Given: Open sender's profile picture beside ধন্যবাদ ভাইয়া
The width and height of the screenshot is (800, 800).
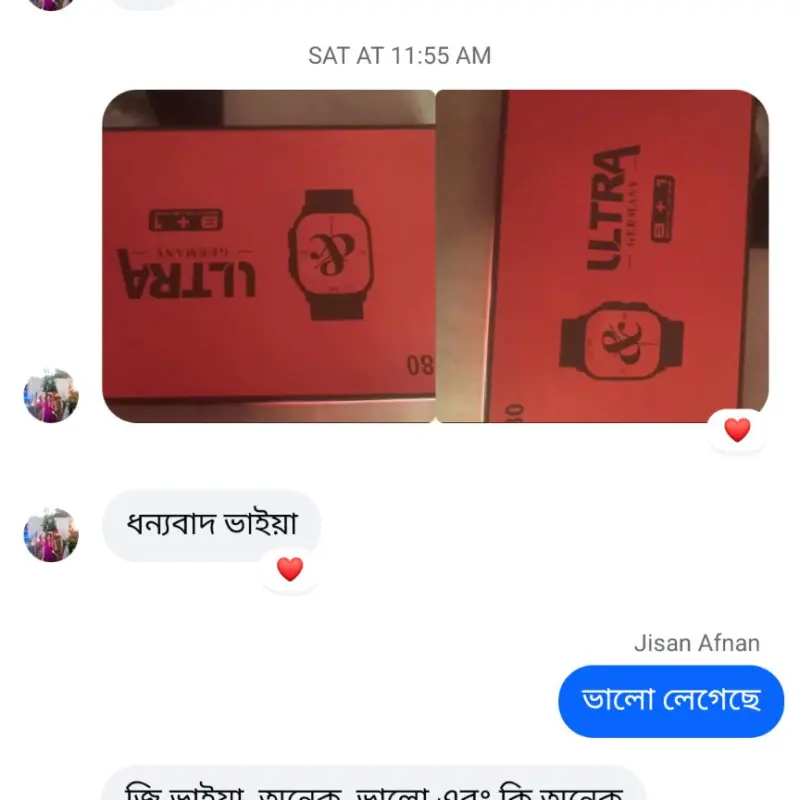Looking at the screenshot, I should tap(51, 534).
